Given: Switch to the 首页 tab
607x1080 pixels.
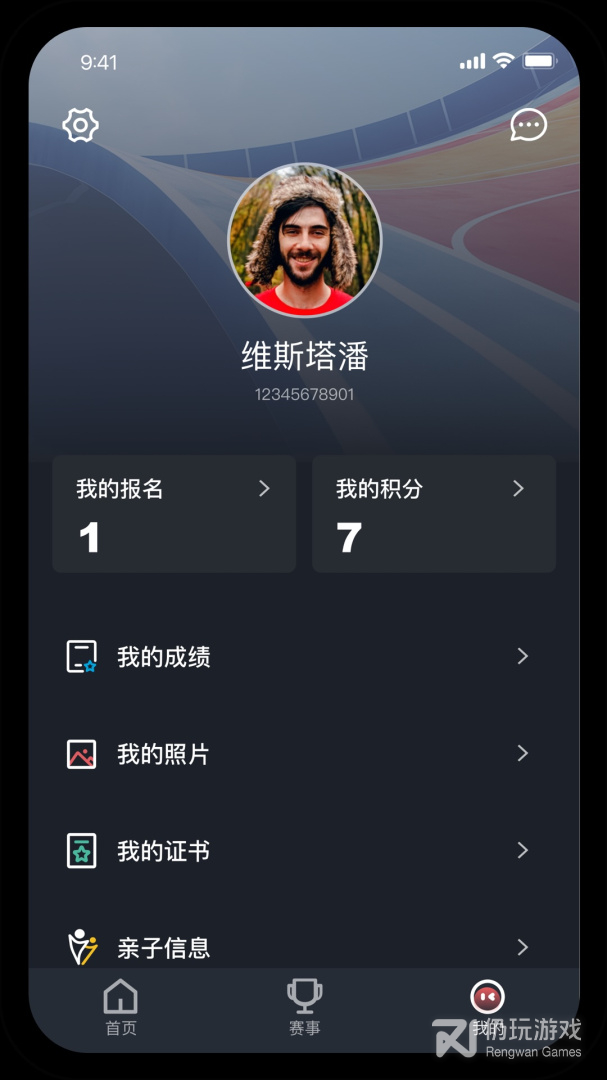Looking at the screenshot, I should tap(121, 1008).
